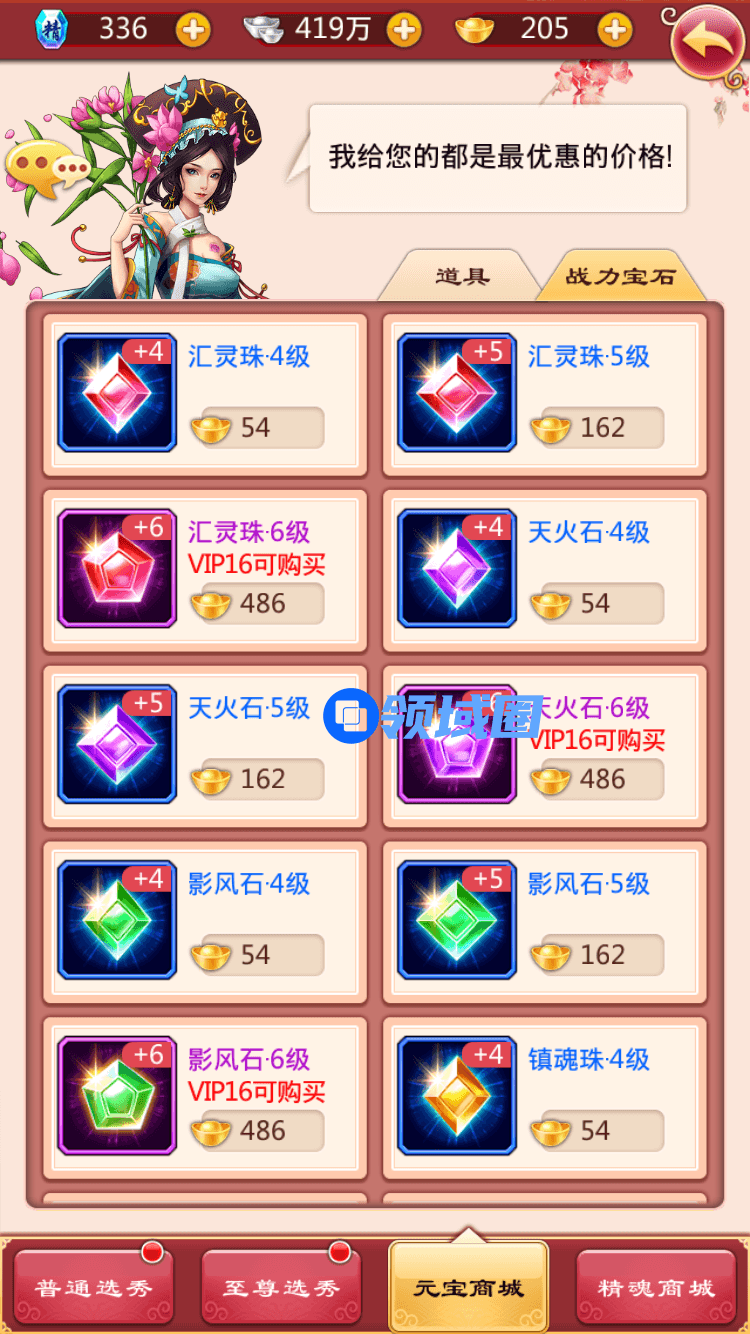This screenshot has width=750, height=1334.
Task: Open the 影风石·4级 item card
Action: pyautogui.click(x=205, y=921)
